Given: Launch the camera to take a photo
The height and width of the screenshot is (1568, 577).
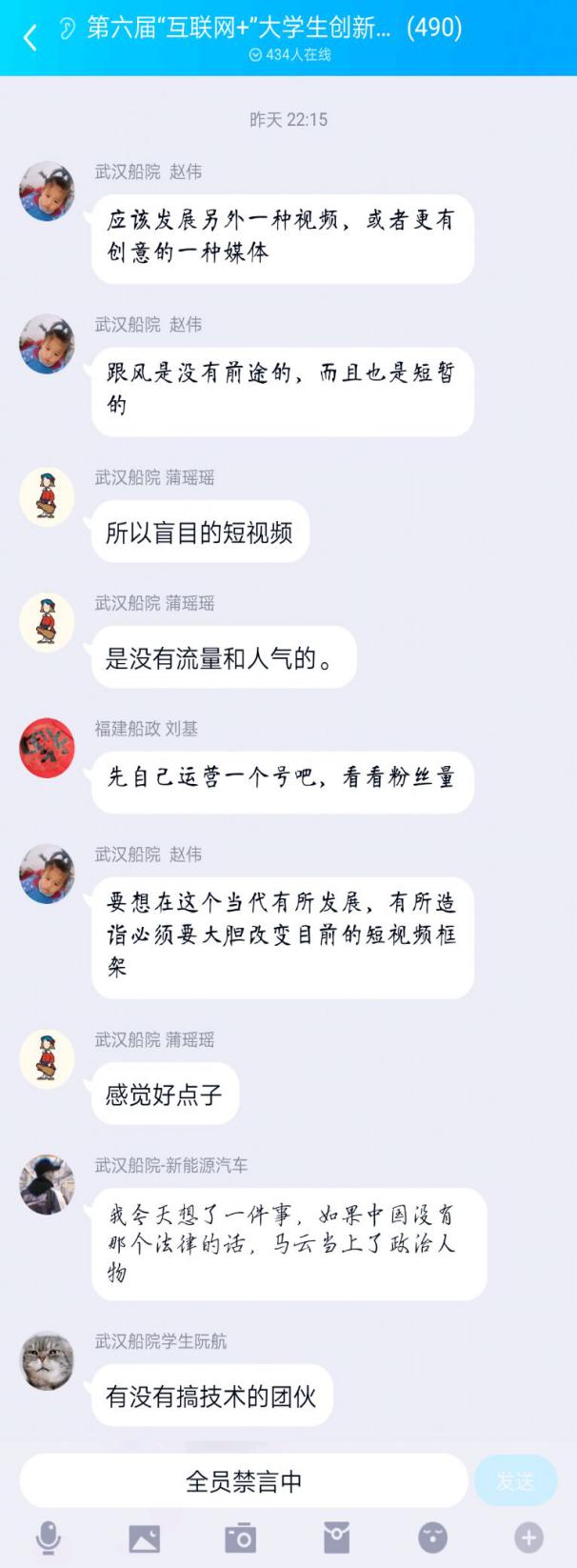Looking at the screenshot, I should tap(240, 1538).
